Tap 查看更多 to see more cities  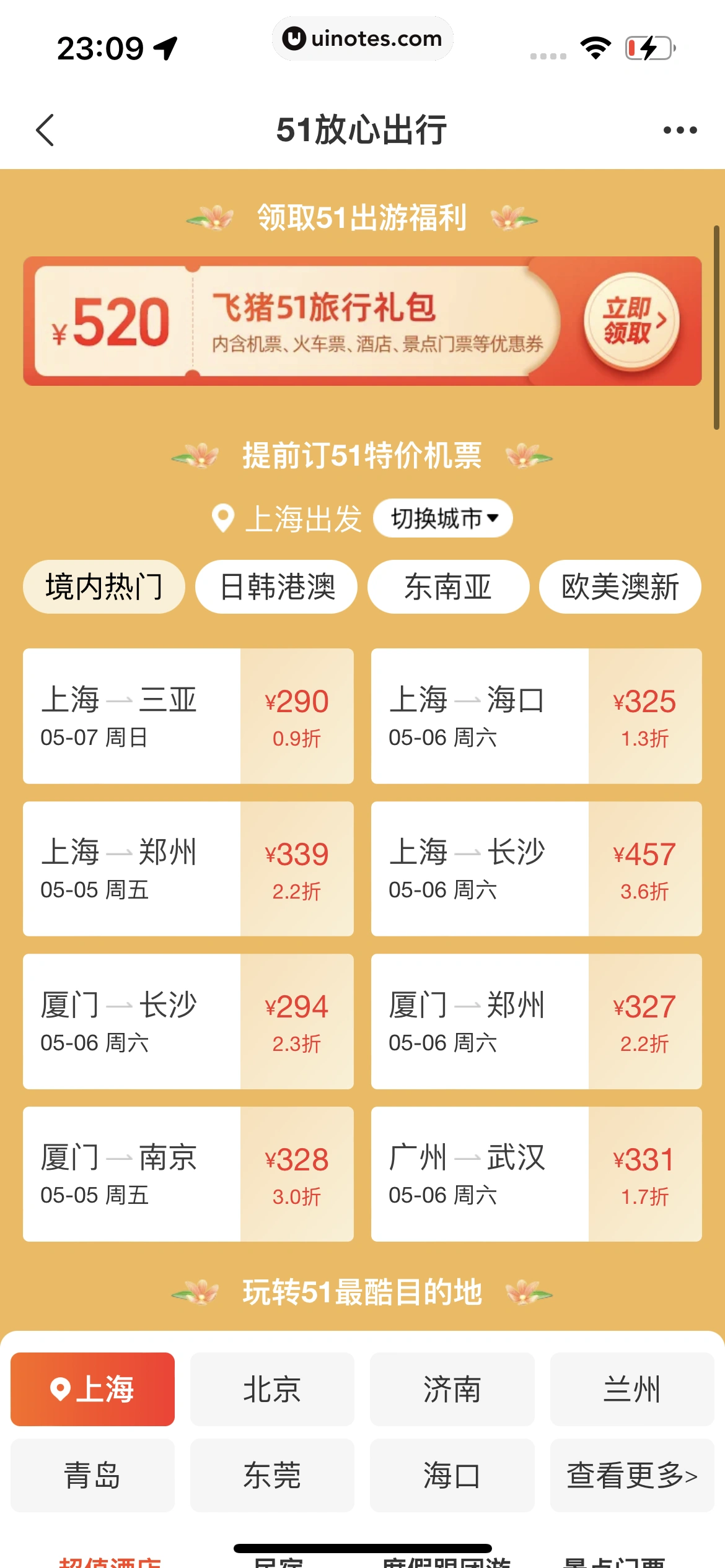point(631,1475)
